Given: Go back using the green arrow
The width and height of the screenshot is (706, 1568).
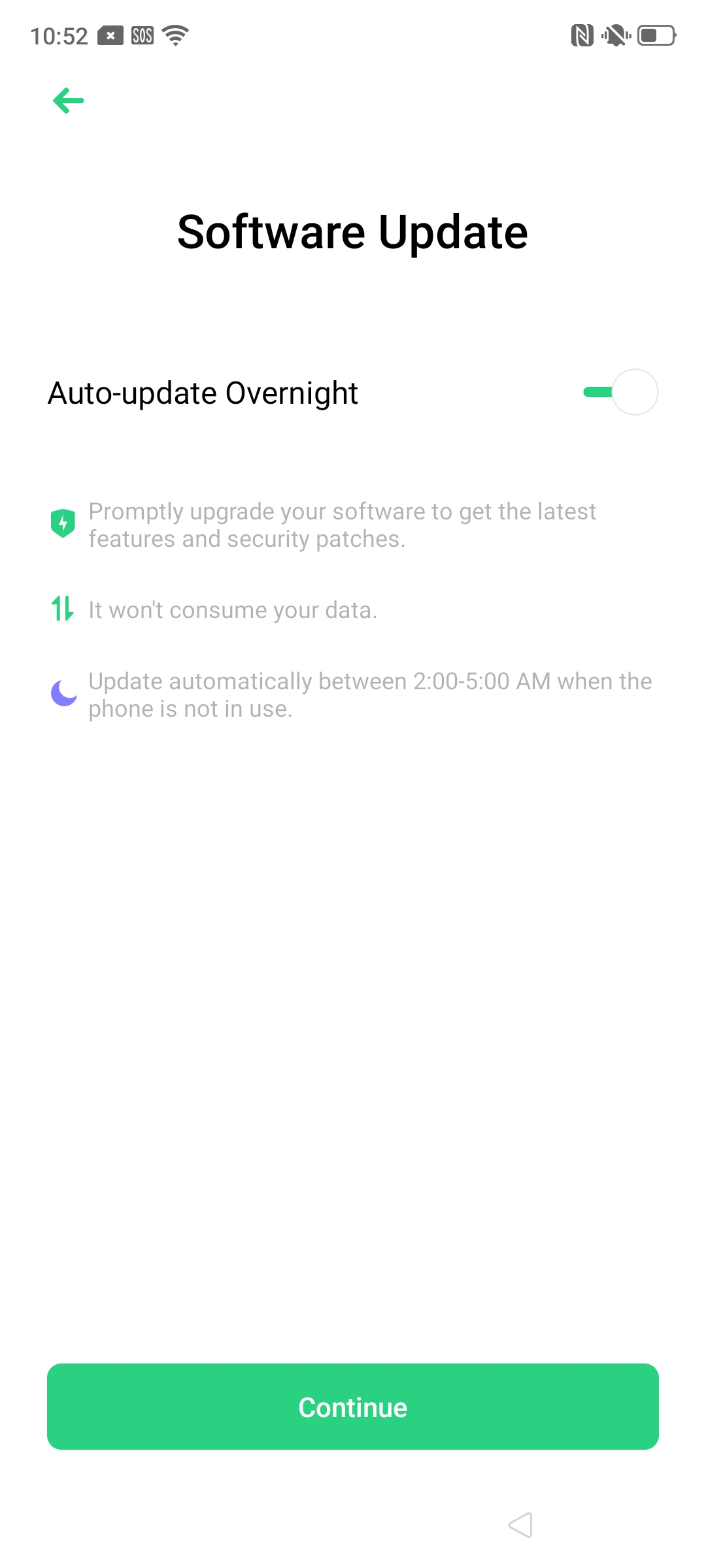Looking at the screenshot, I should tap(69, 101).
